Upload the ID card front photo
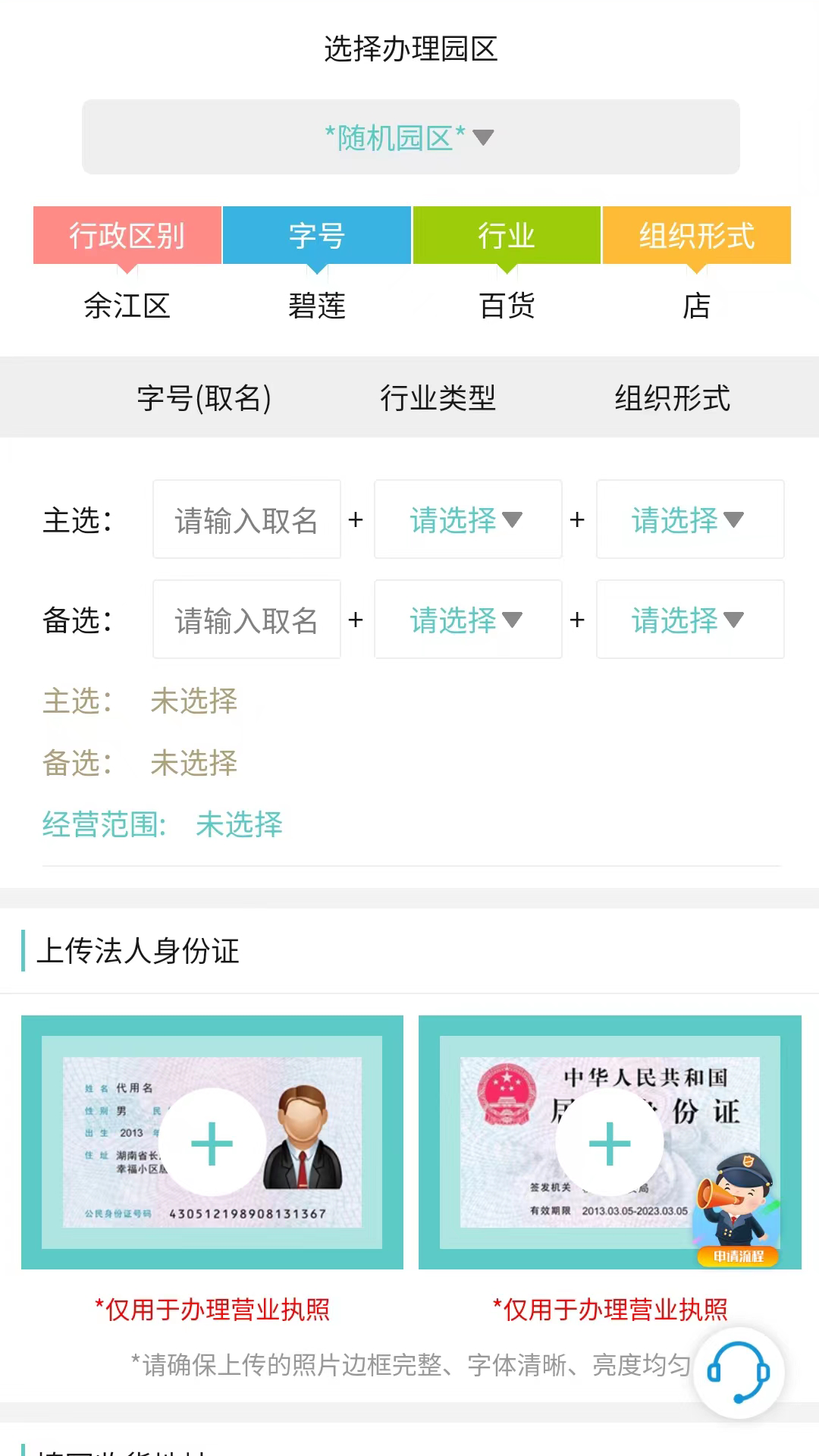Viewport: 819px width, 1456px height. click(x=212, y=1143)
